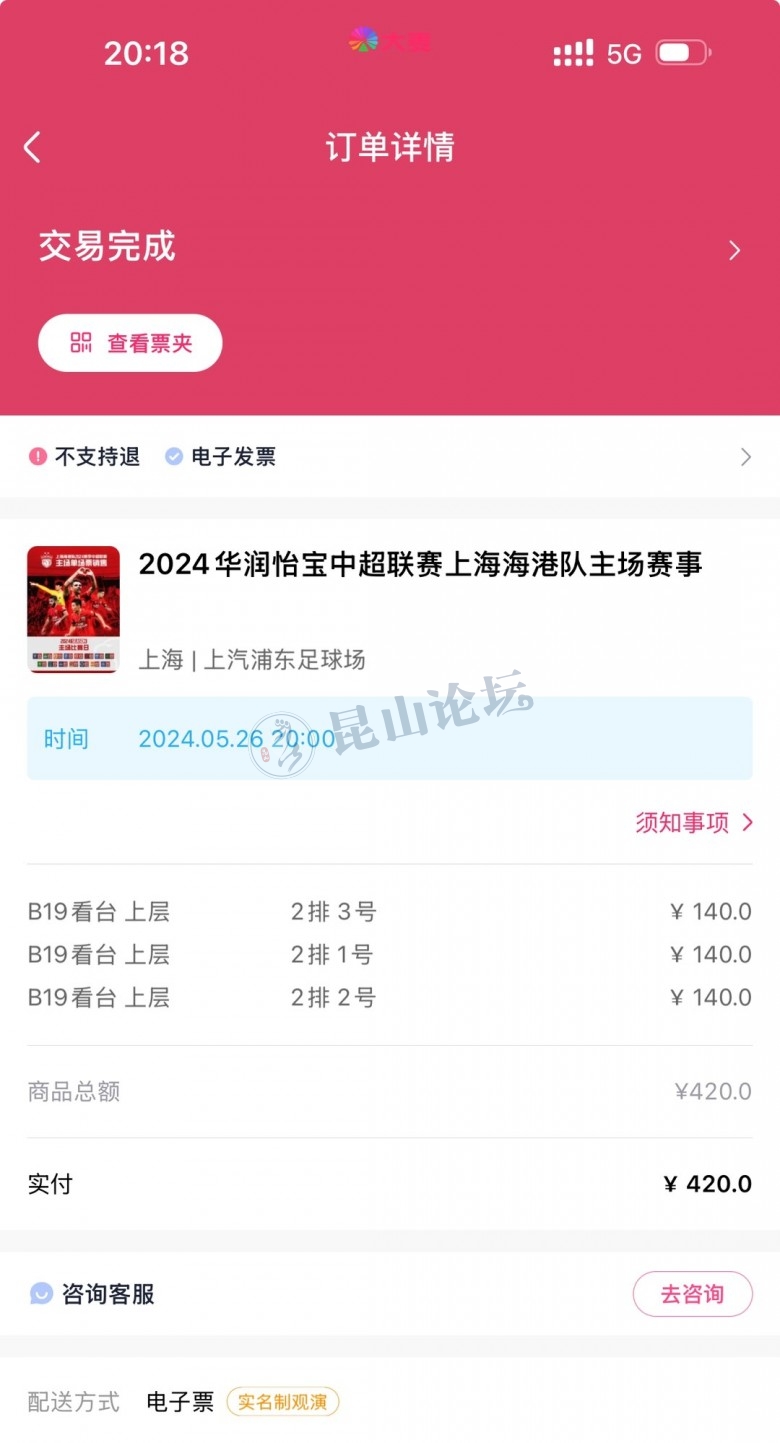The width and height of the screenshot is (780, 1443).
Task: View 须知事项 notes
Action: tap(693, 823)
